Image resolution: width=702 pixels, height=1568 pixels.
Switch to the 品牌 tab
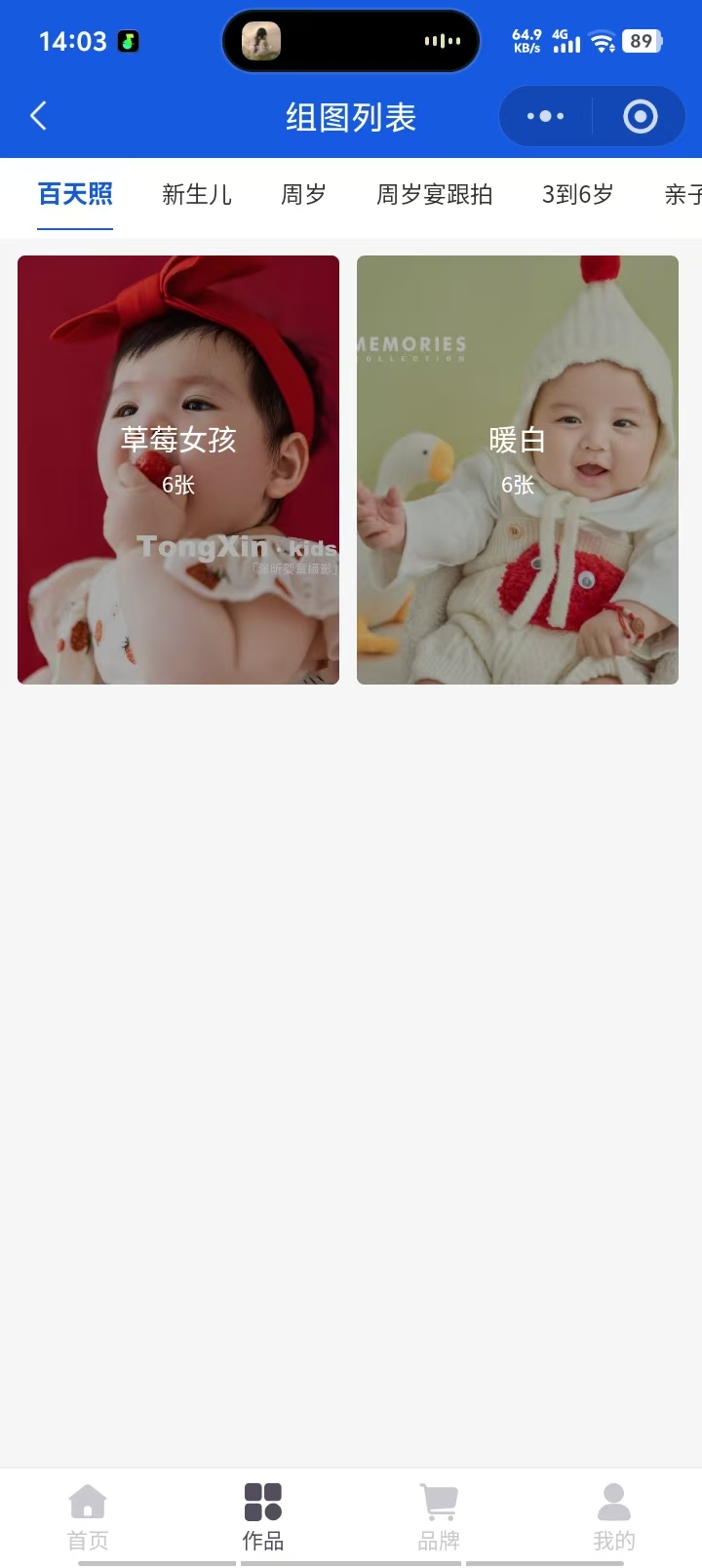439,1516
